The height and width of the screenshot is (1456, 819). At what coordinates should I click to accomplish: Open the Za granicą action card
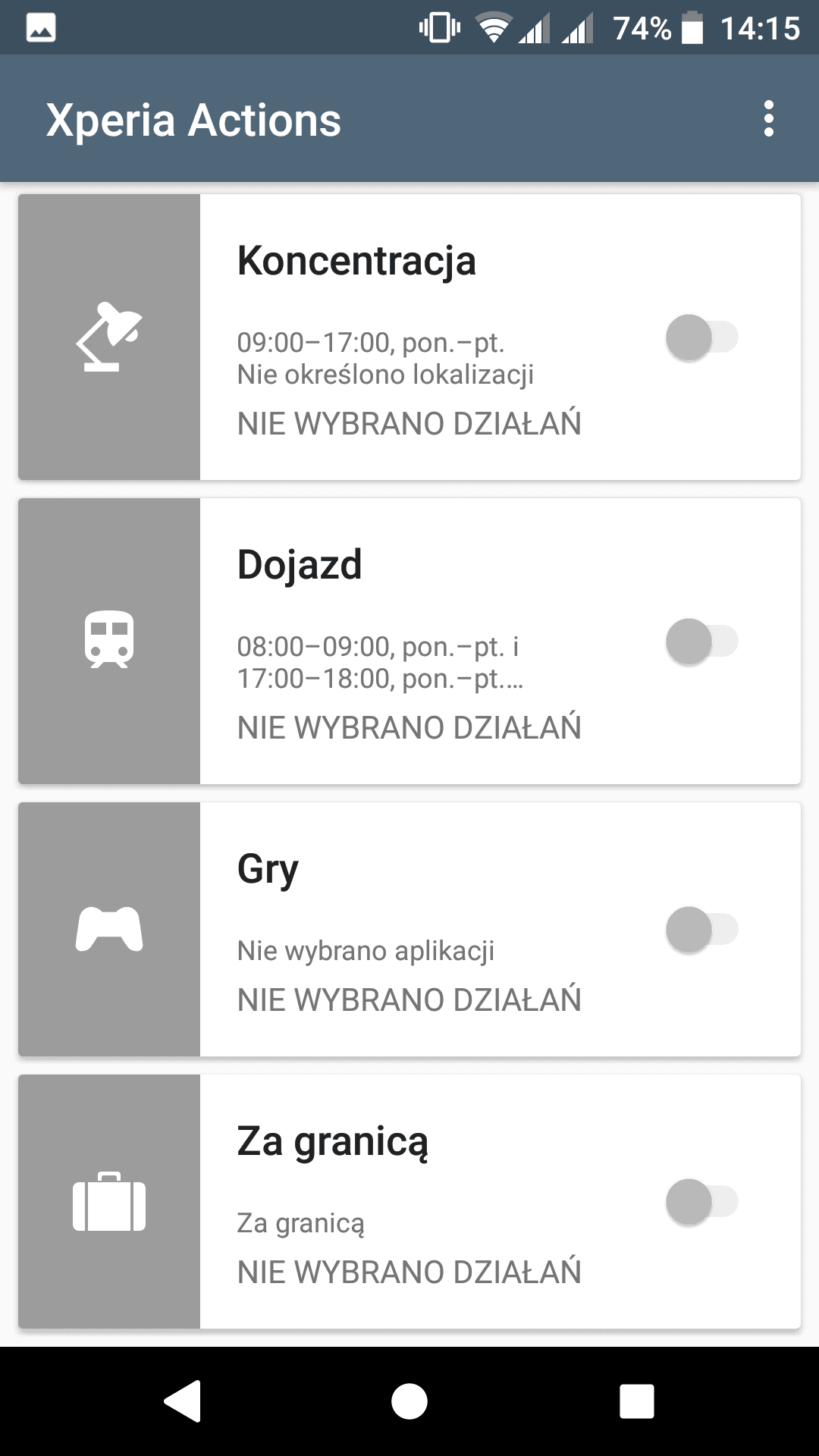409,1201
